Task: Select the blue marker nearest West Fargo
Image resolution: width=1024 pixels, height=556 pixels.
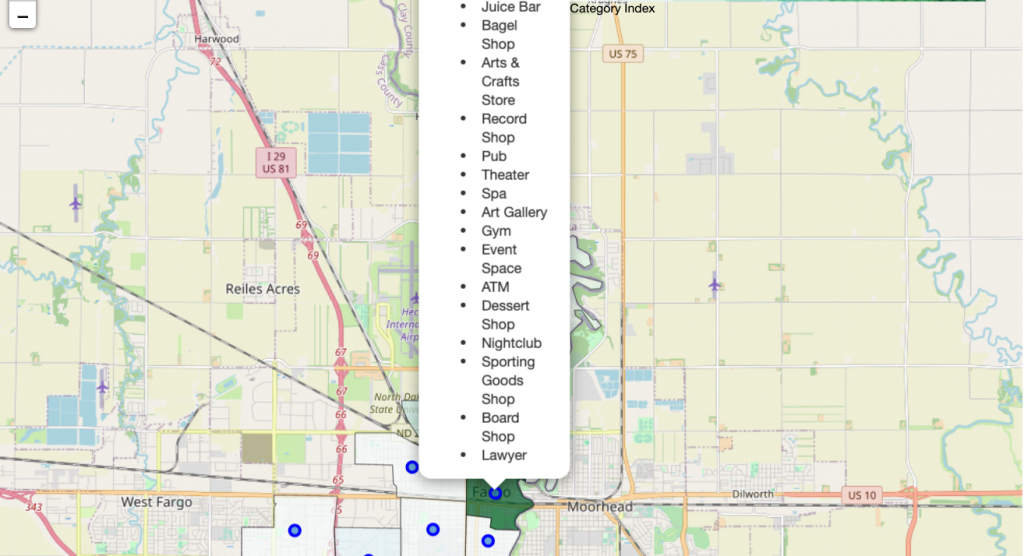Action: [x=294, y=531]
